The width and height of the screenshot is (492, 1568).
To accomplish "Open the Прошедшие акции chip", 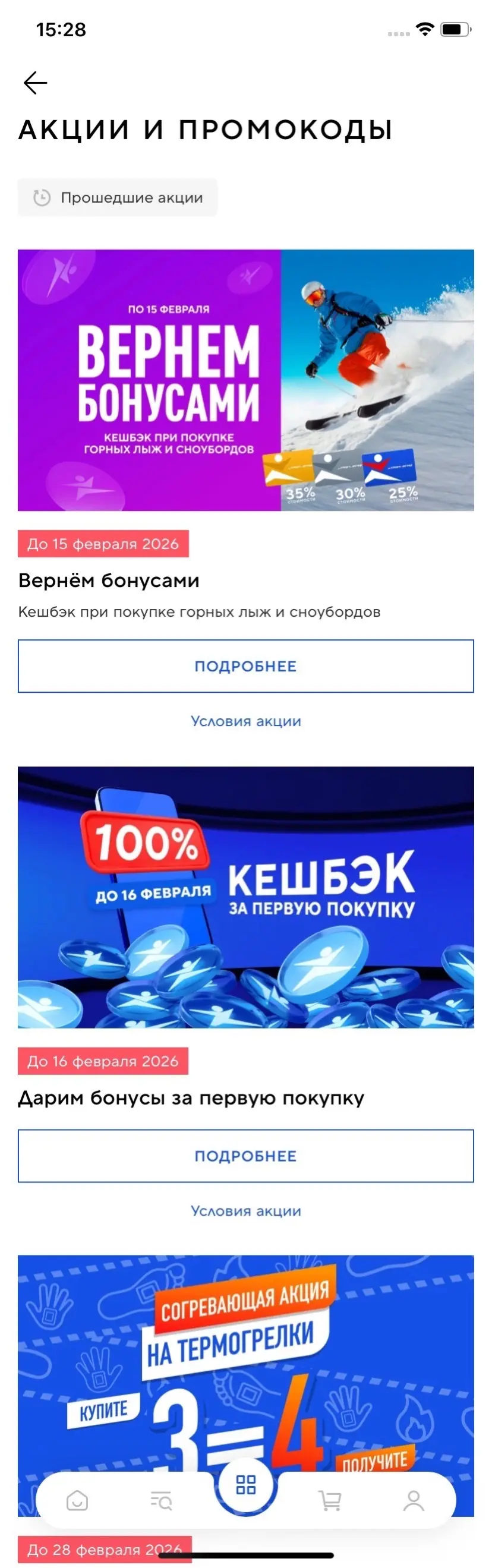I will click(x=118, y=198).
